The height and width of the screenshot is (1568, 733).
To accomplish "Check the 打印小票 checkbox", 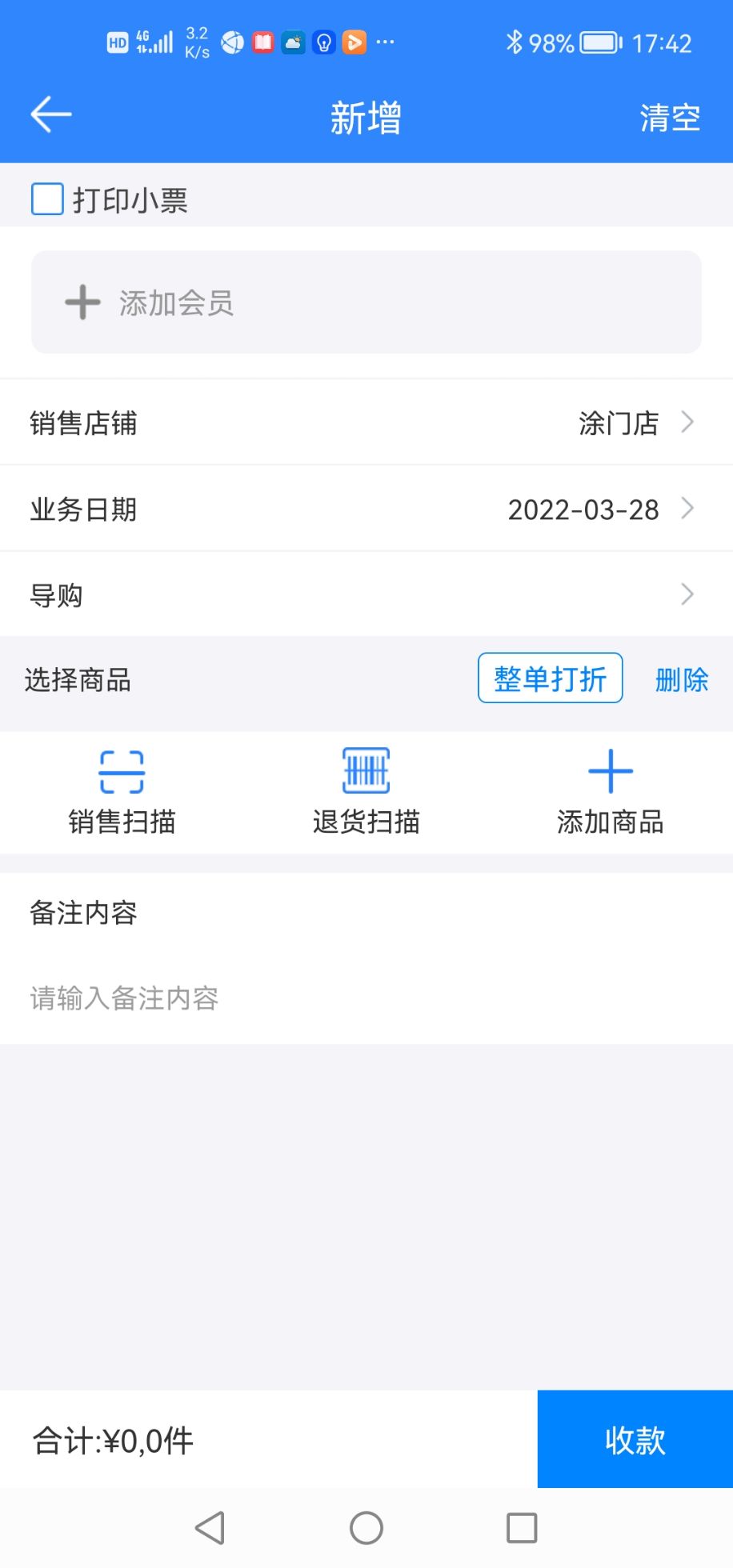I will click(x=47, y=199).
